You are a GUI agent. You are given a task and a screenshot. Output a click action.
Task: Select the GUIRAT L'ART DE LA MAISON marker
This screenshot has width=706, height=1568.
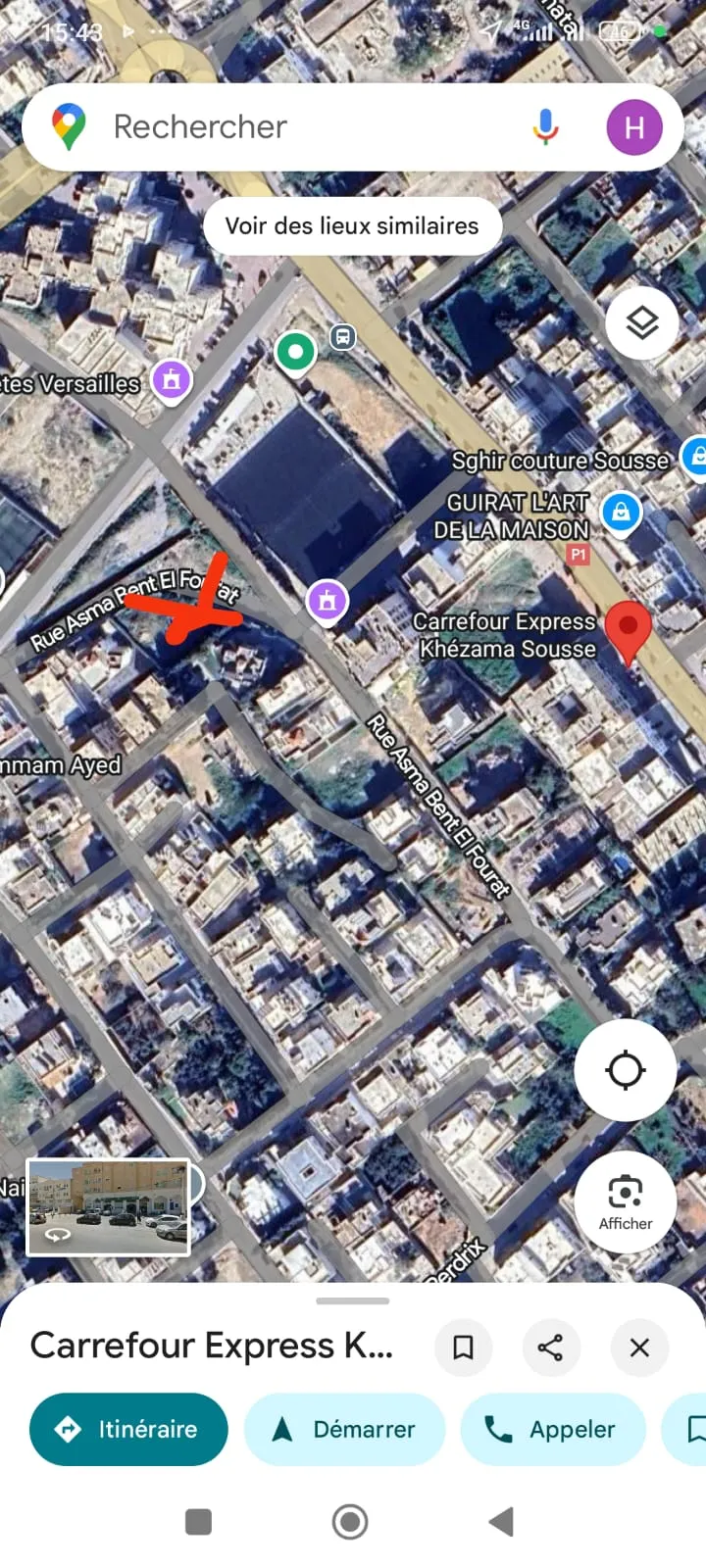pyautogui.click(x=620, y=512)
